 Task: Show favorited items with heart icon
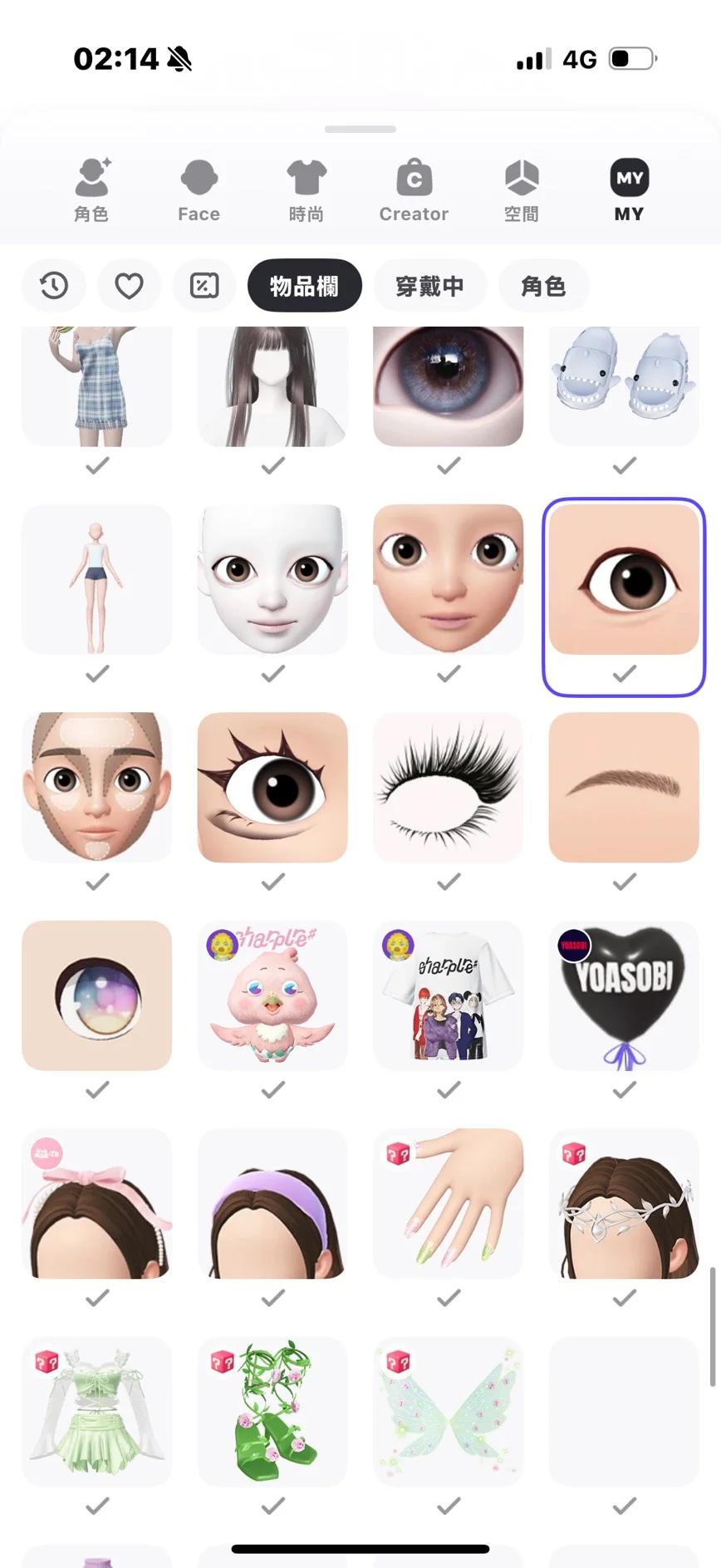129,286
